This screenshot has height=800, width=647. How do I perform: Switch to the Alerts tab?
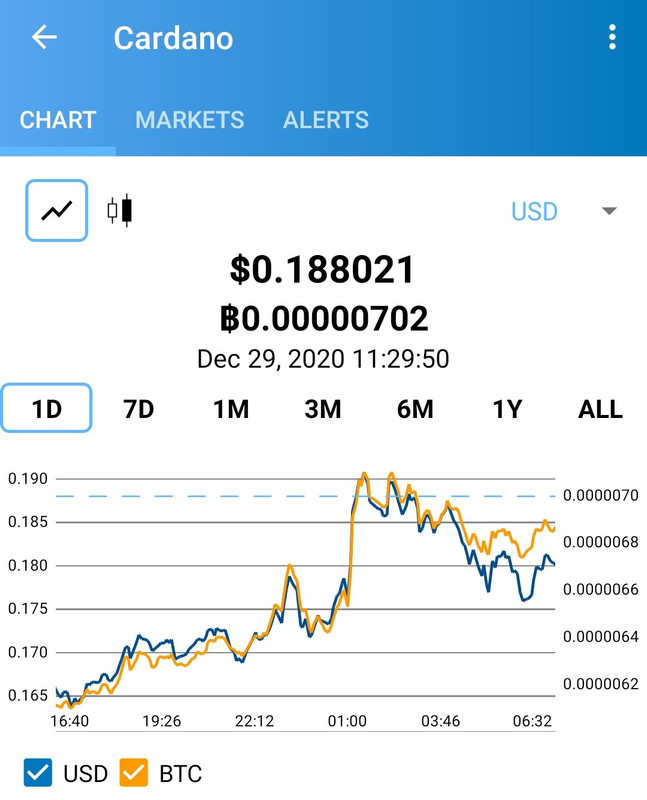[x=326, y=120]
